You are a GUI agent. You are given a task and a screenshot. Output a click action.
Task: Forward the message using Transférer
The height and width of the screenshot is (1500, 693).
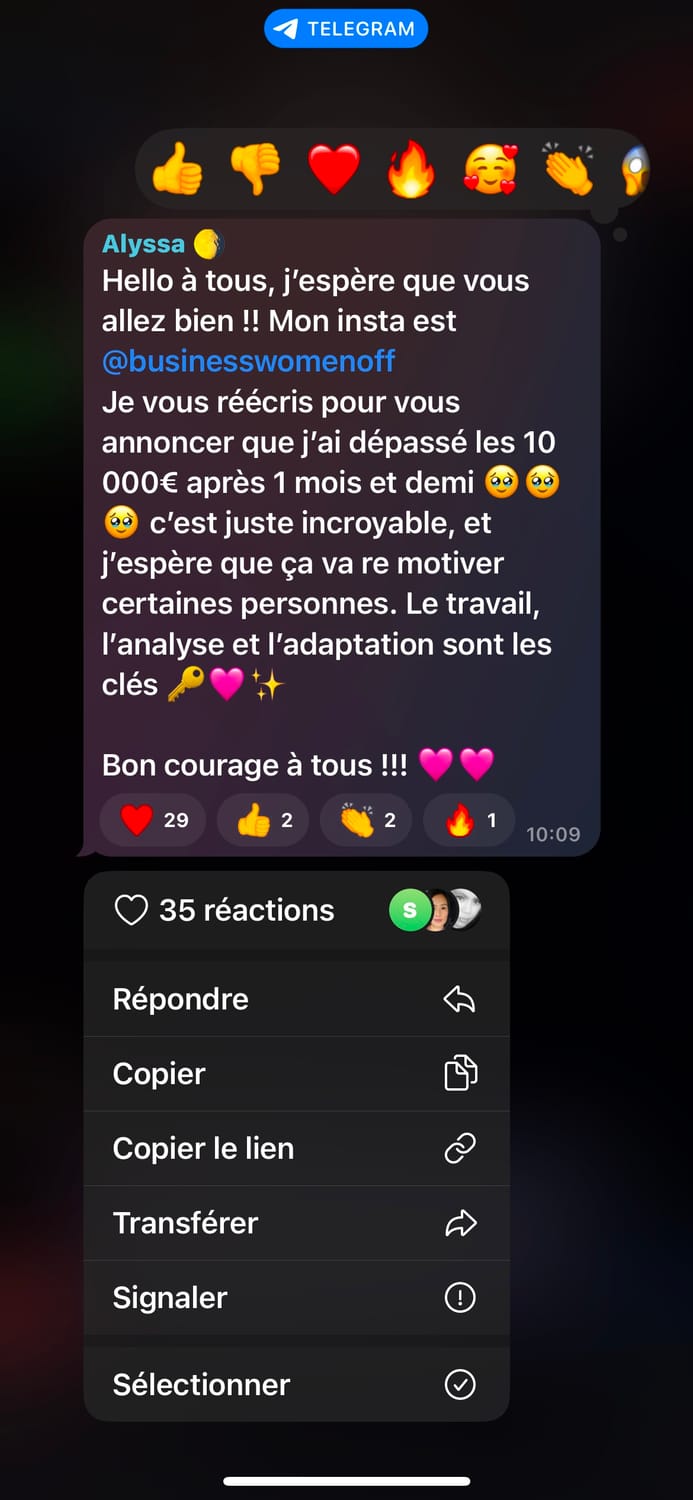click(x=296, y=1223)
